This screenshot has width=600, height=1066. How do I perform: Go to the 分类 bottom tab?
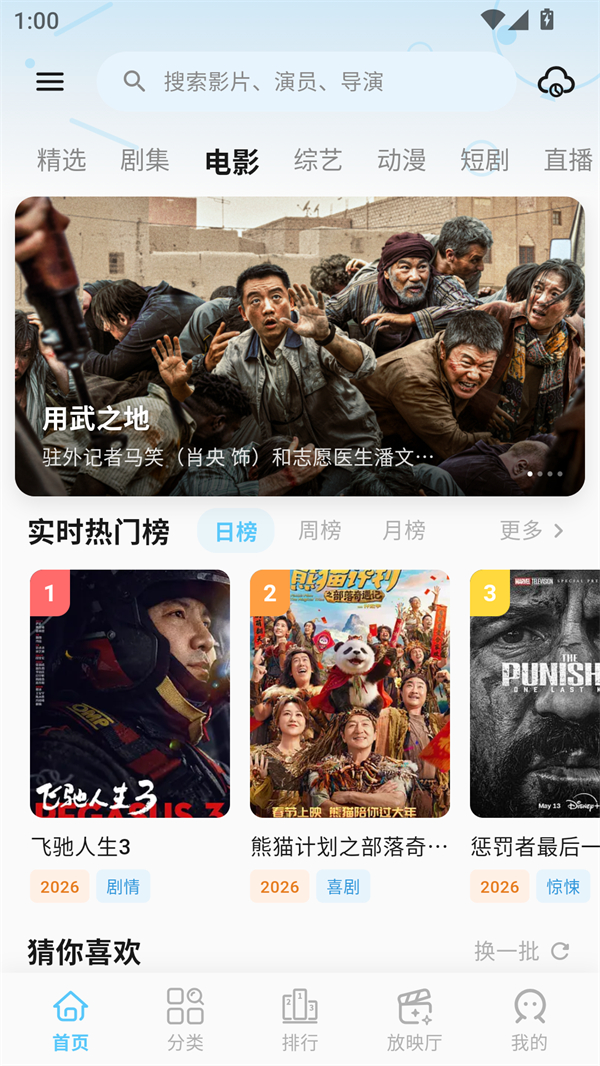(x=186, y=1020)
